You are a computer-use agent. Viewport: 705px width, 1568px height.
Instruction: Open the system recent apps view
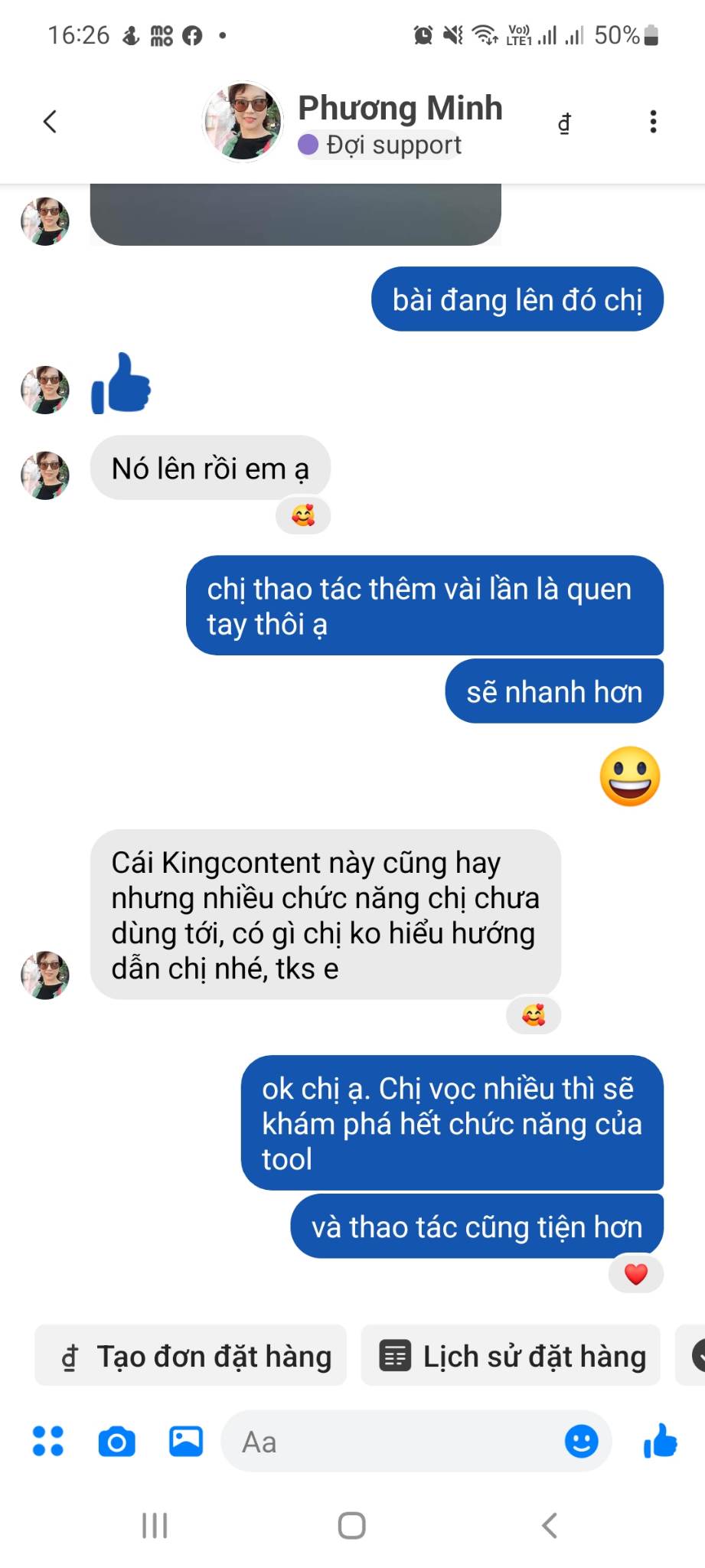[x=155, y=1526]
